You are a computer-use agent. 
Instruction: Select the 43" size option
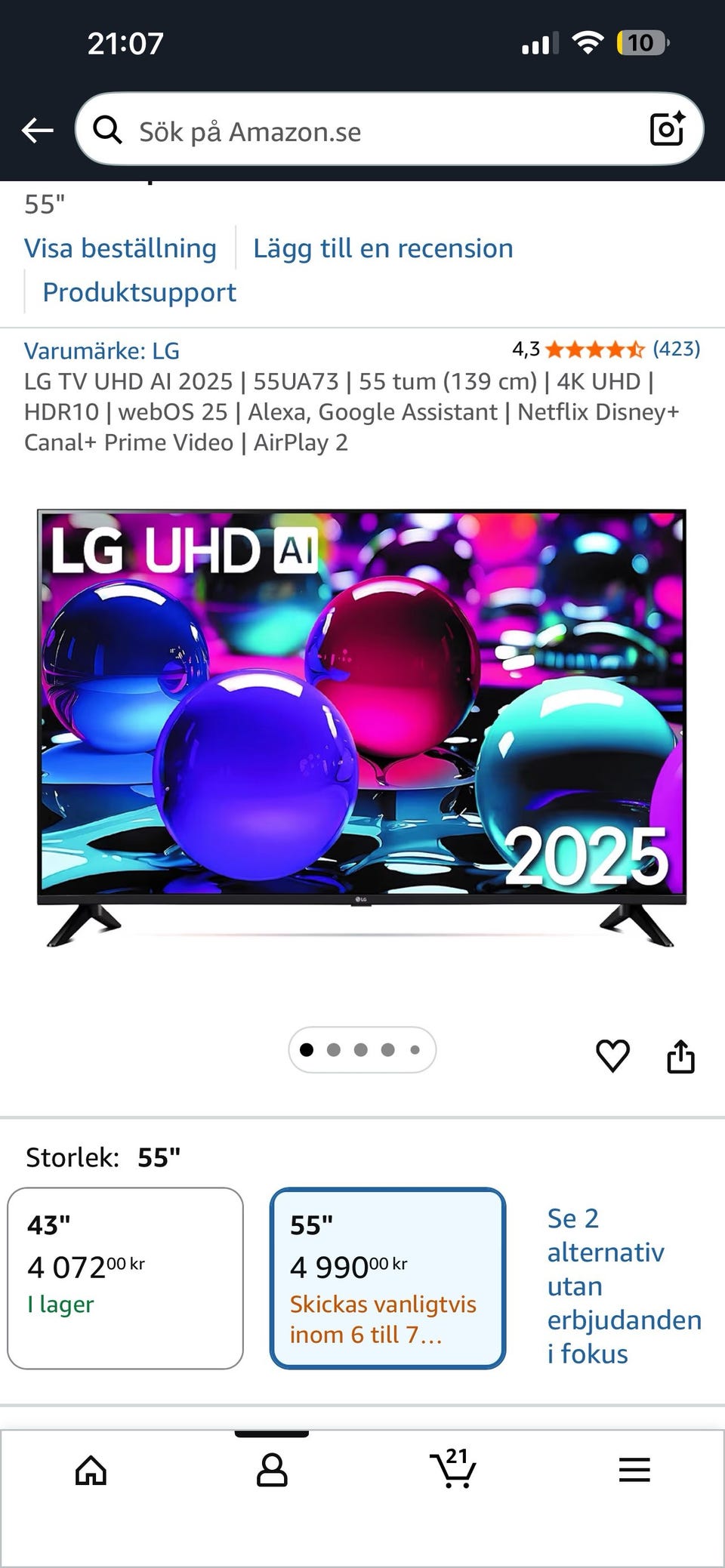pos(125,1278)
